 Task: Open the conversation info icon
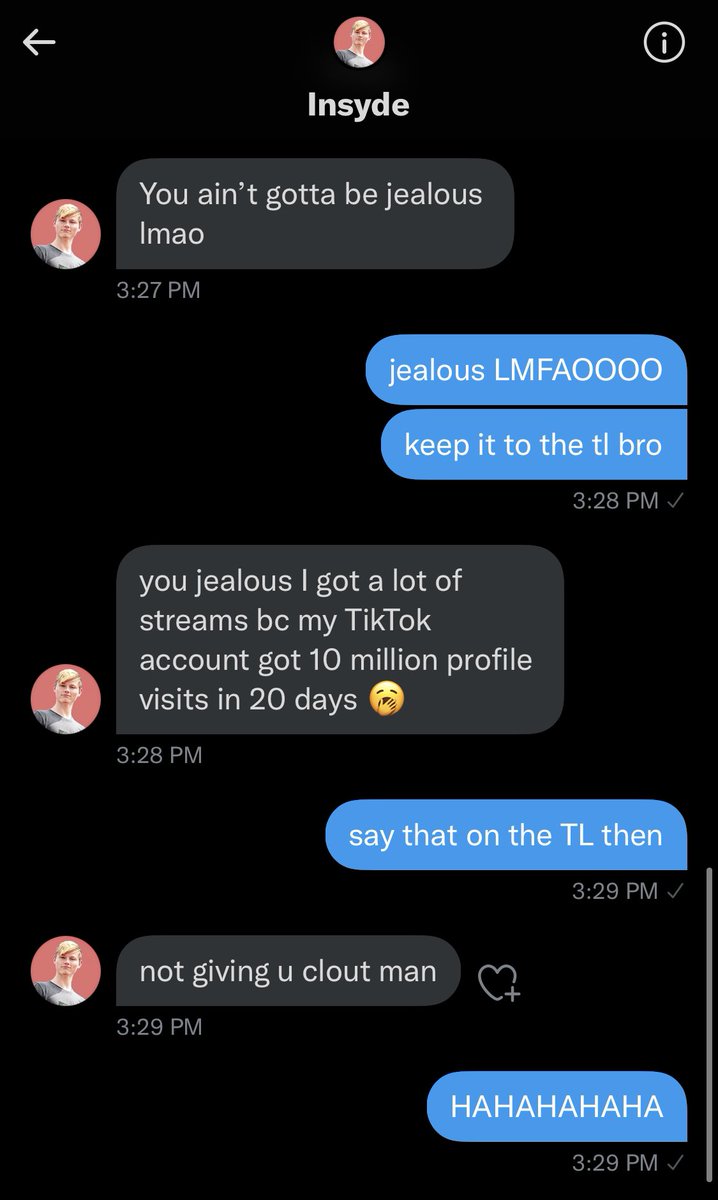[x=663, y=42]
